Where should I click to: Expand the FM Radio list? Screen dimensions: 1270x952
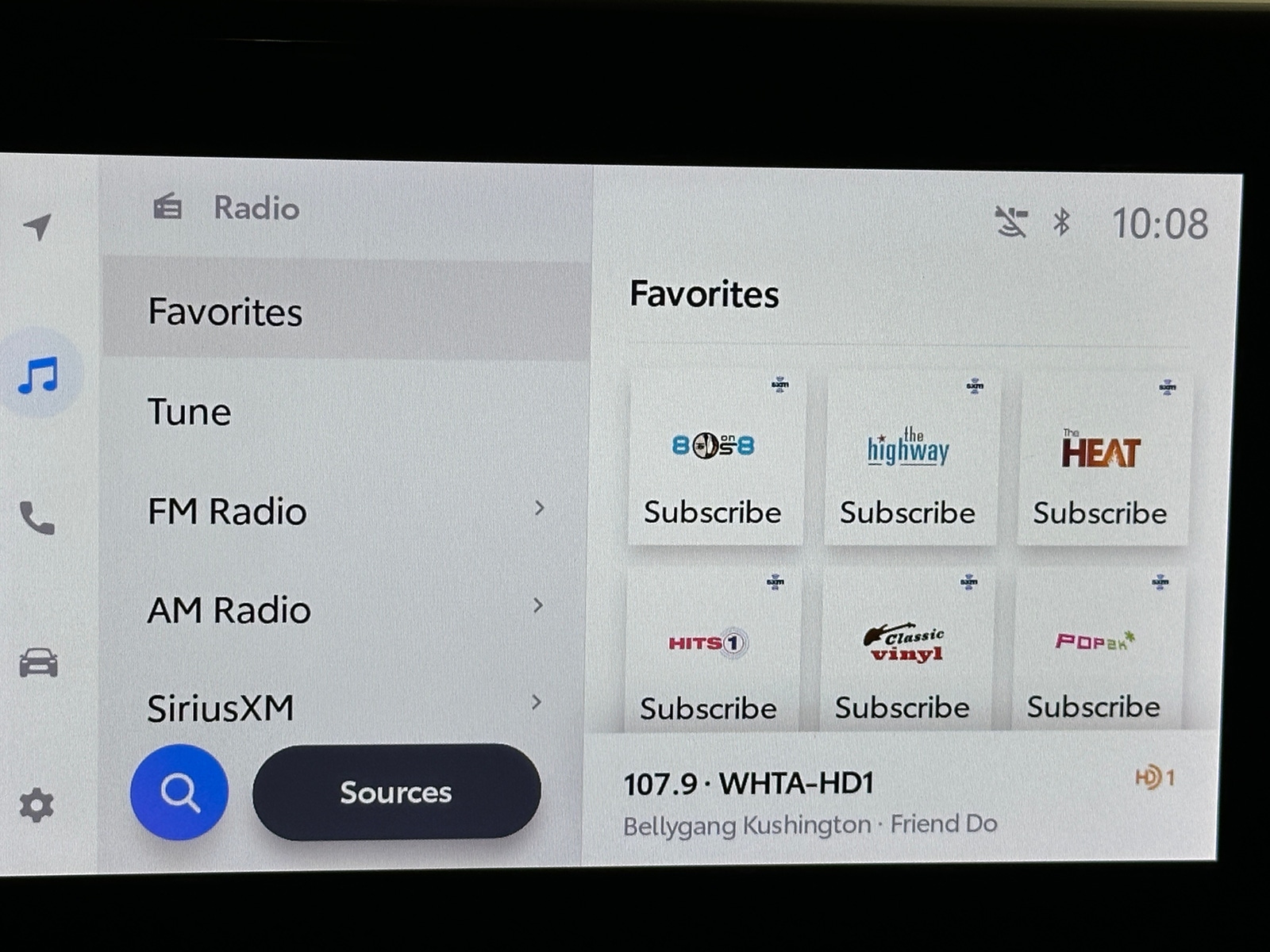(x=345, y=511)
